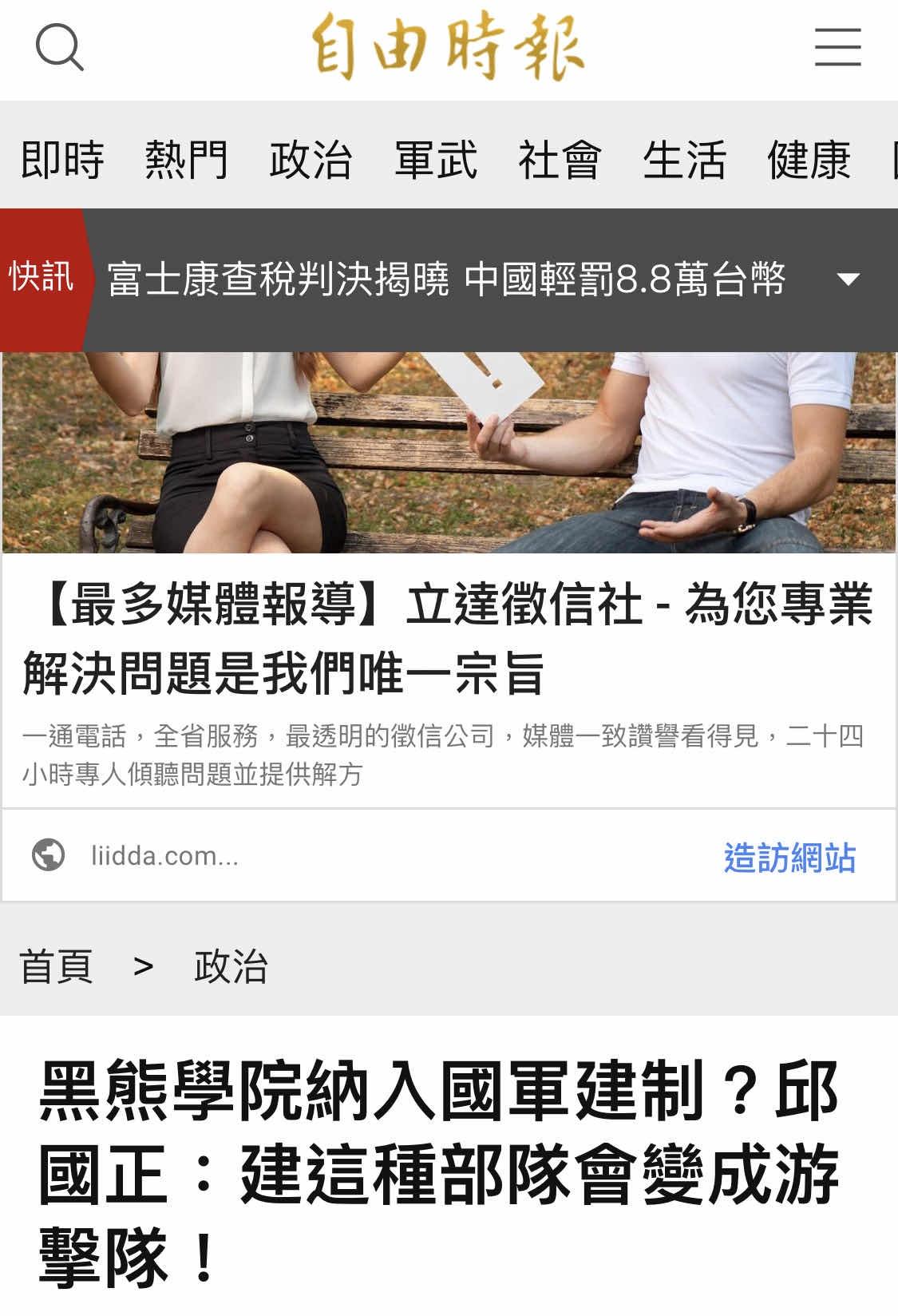Open the hamburger menu
The image size is (898, 1316).
(x=837, y=47)
